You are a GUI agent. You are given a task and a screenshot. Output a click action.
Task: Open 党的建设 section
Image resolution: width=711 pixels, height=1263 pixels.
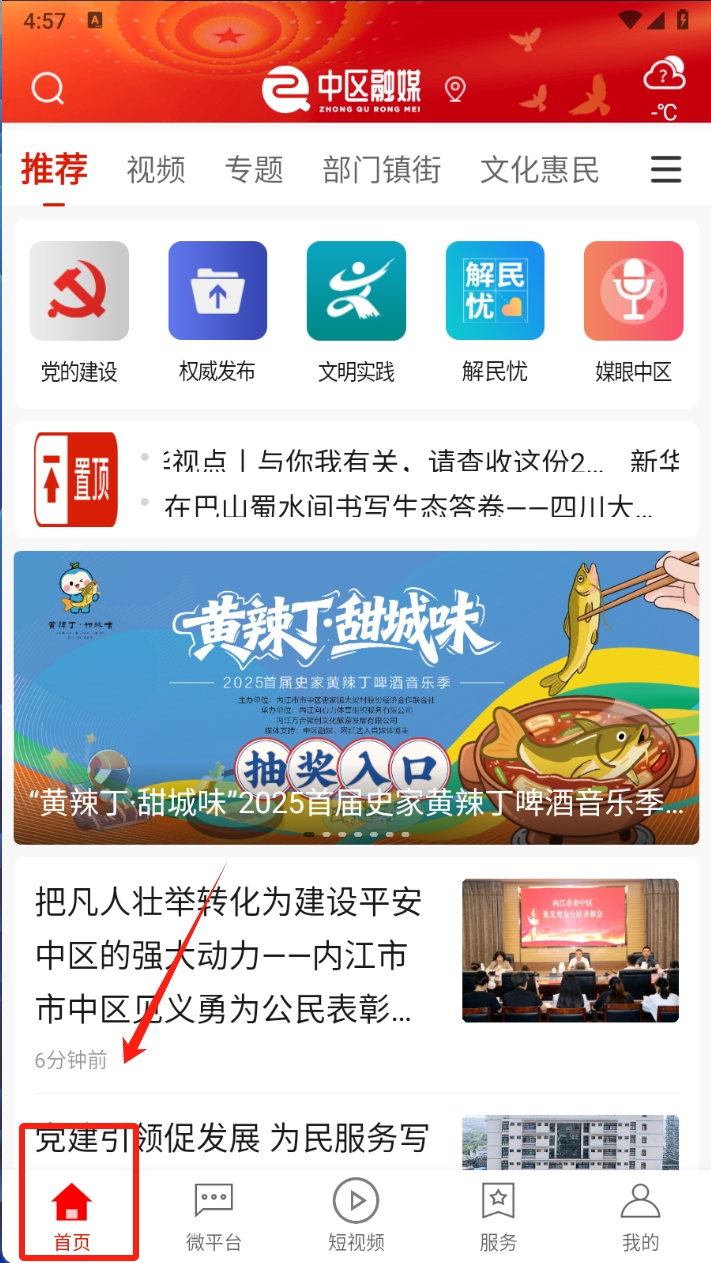click(x=79, y=311)
